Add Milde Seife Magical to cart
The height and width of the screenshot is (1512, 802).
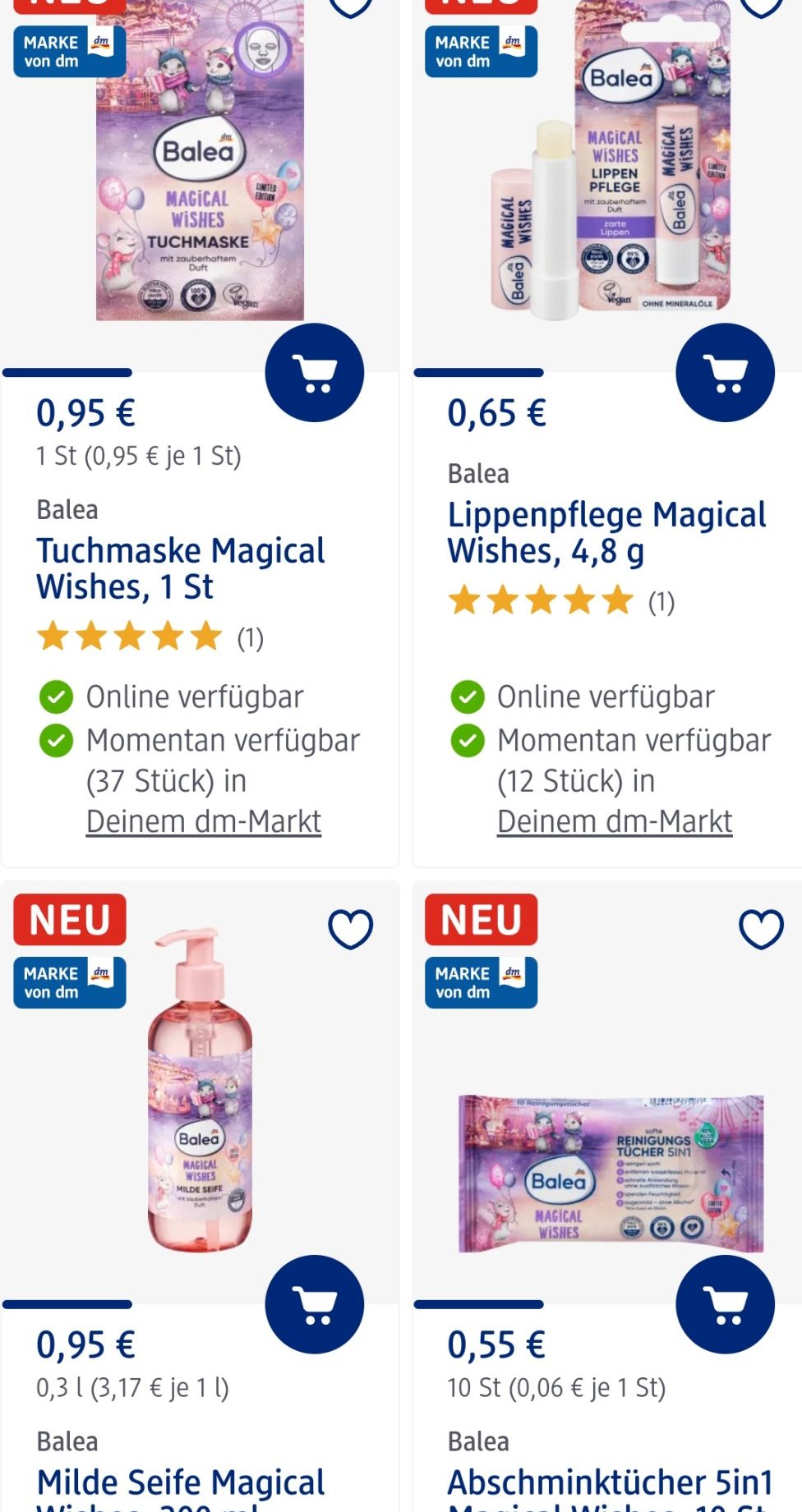coord(314,1304)
